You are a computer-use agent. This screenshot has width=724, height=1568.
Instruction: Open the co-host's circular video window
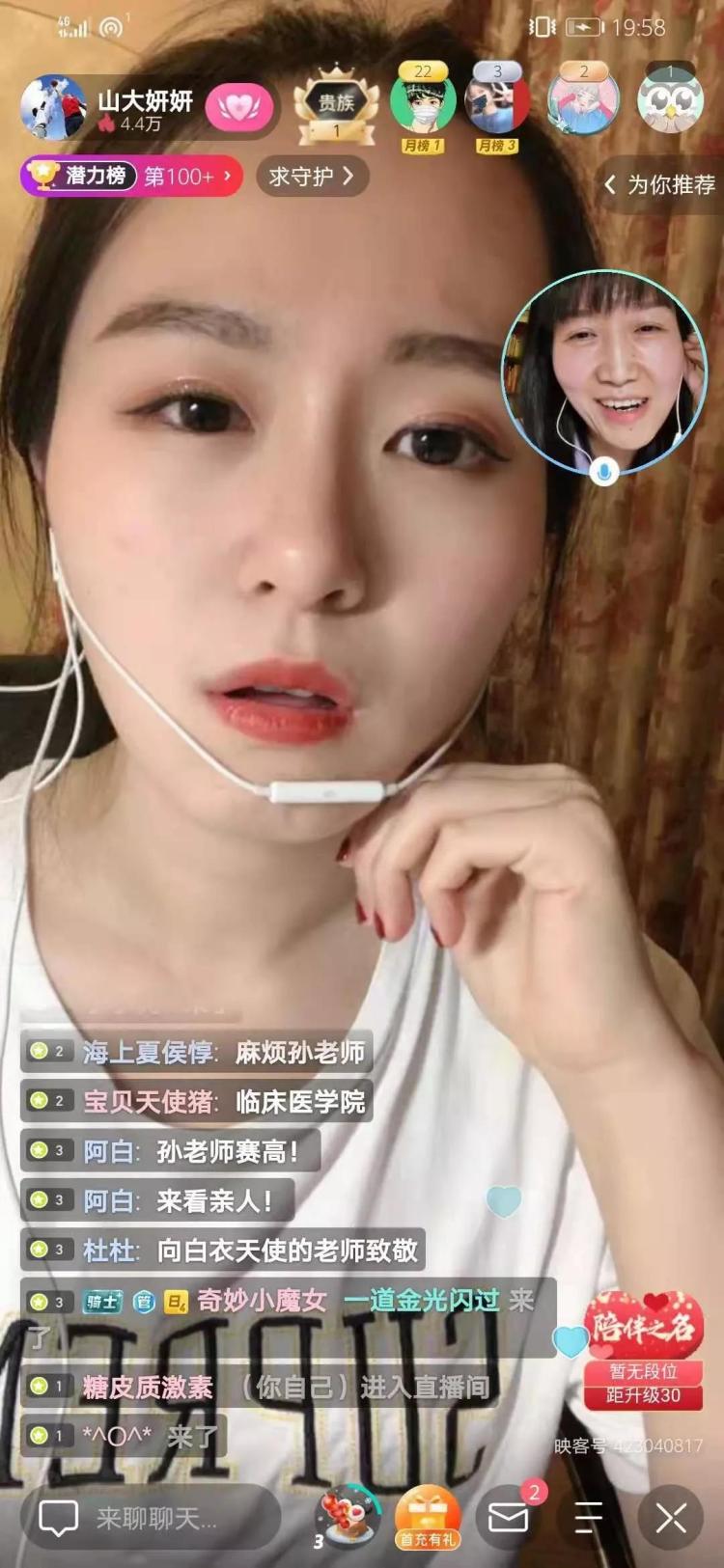(603, 372)
